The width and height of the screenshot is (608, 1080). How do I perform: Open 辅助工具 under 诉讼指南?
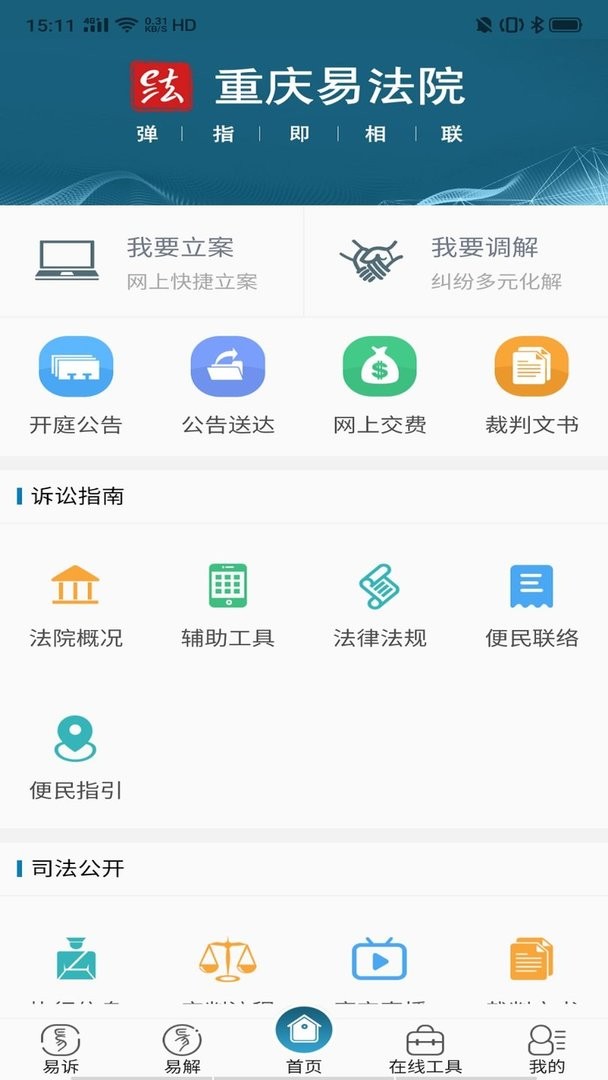click(228, 604)
